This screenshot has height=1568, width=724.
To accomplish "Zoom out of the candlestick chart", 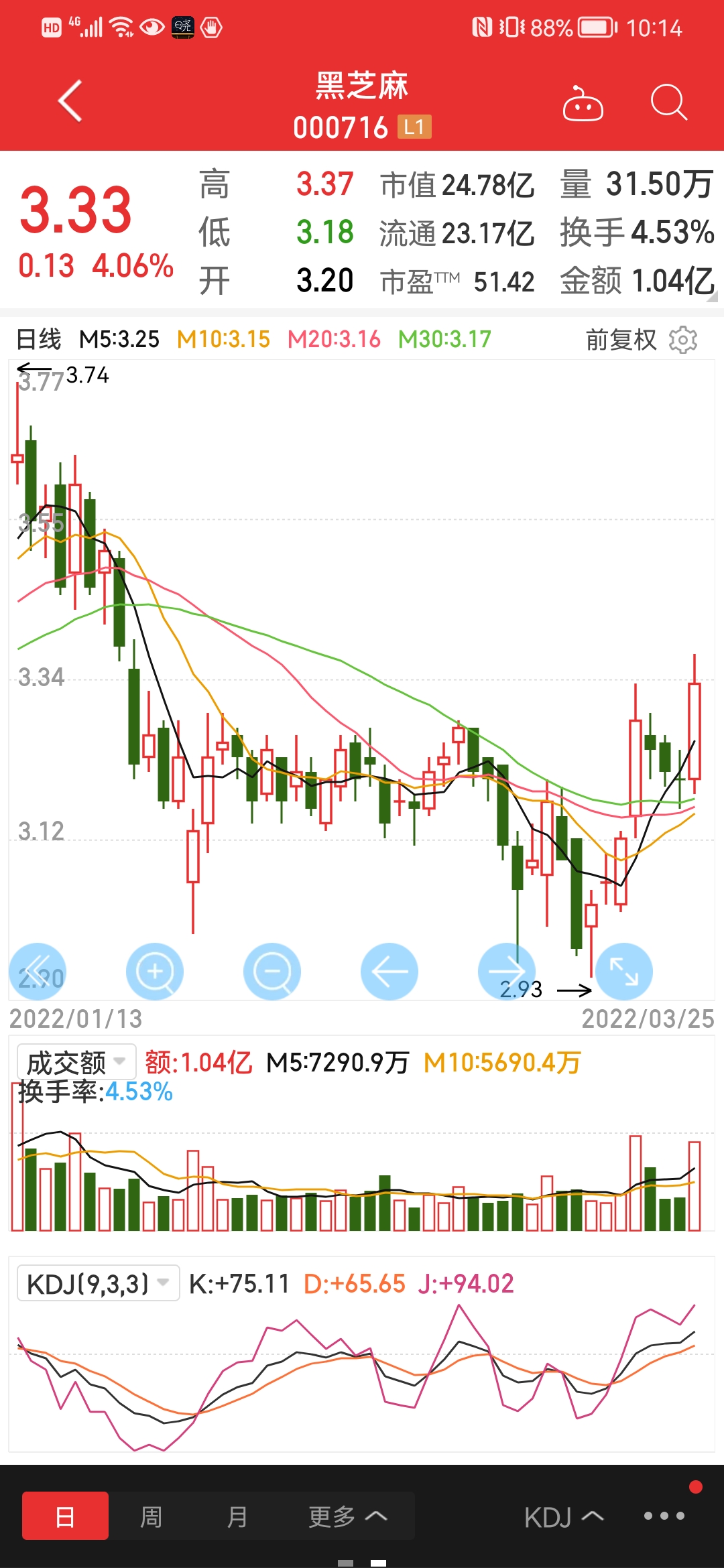I will pos(272,971).
